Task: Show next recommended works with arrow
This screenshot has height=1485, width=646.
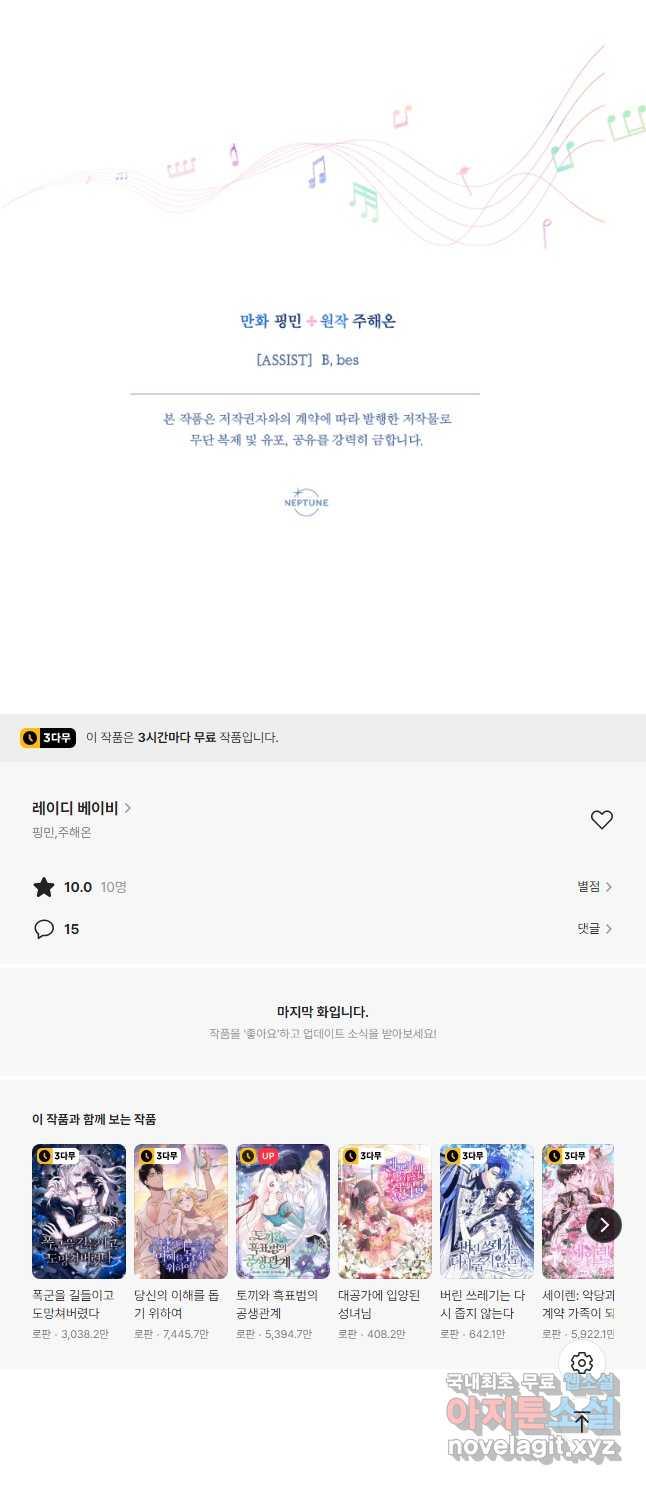Action: click(604, 1225)
